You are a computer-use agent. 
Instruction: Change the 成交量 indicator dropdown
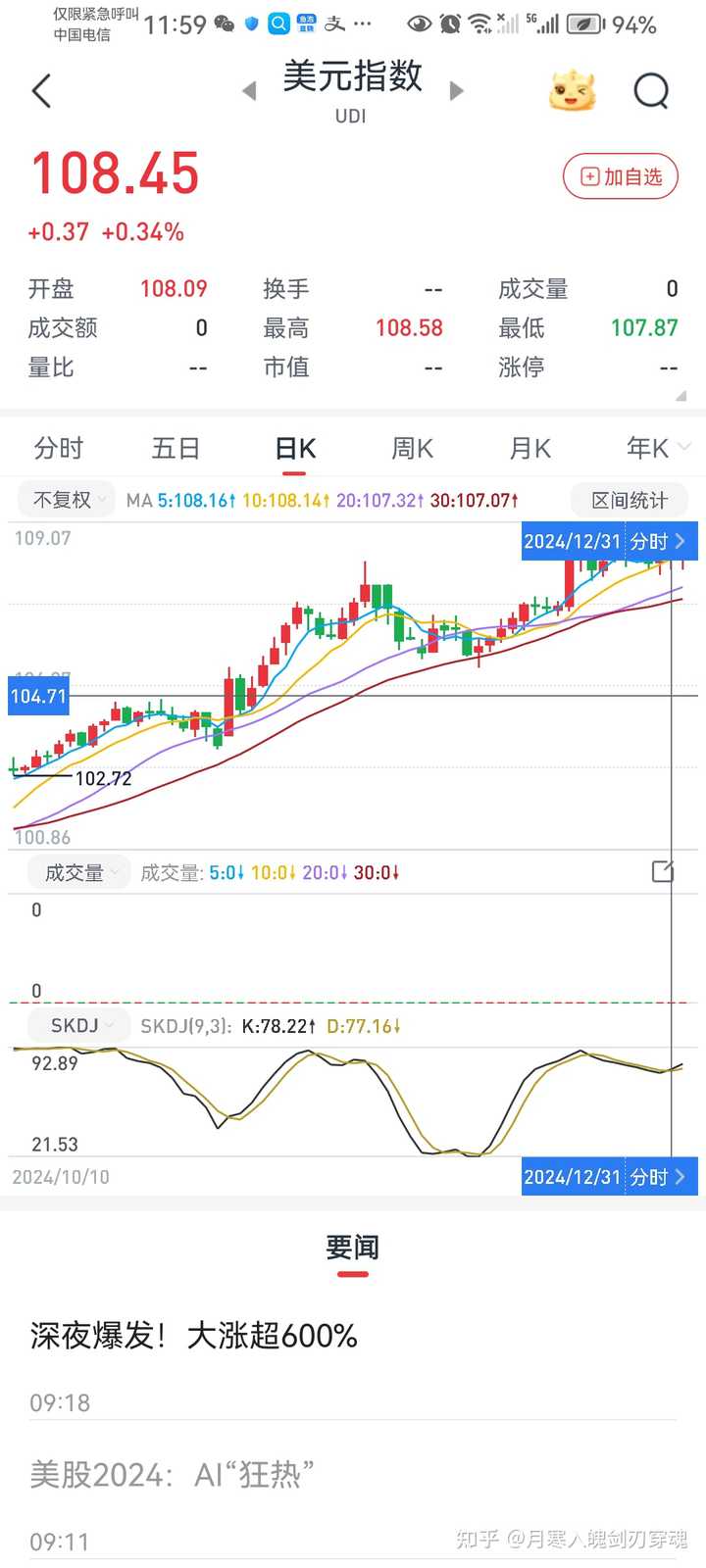click(x=80, y=872)
